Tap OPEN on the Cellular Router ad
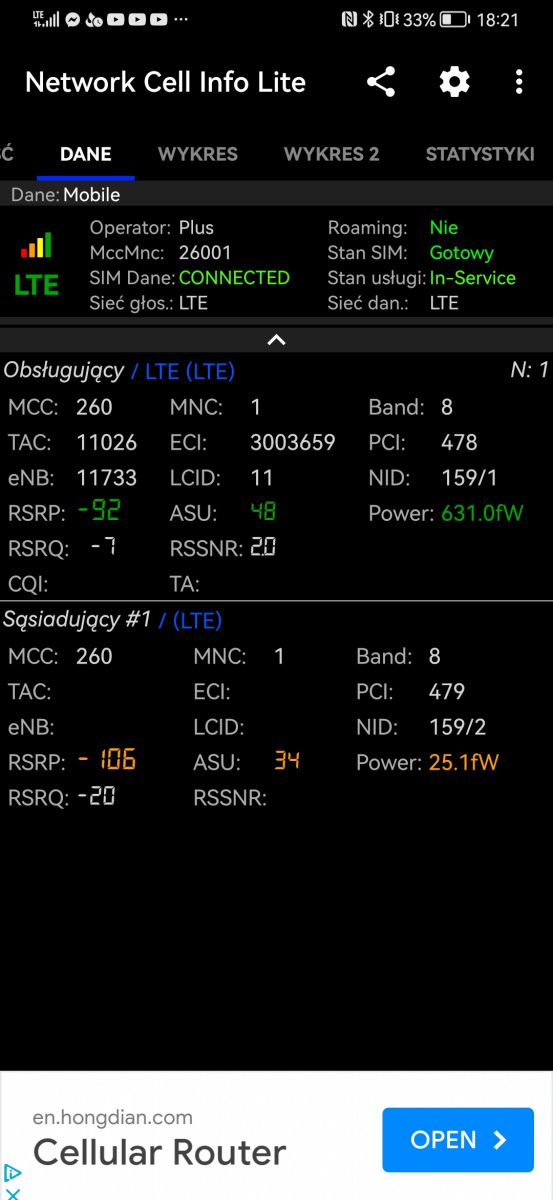The height and width of the screenshot is (1200, 553). coord(458,1140)
